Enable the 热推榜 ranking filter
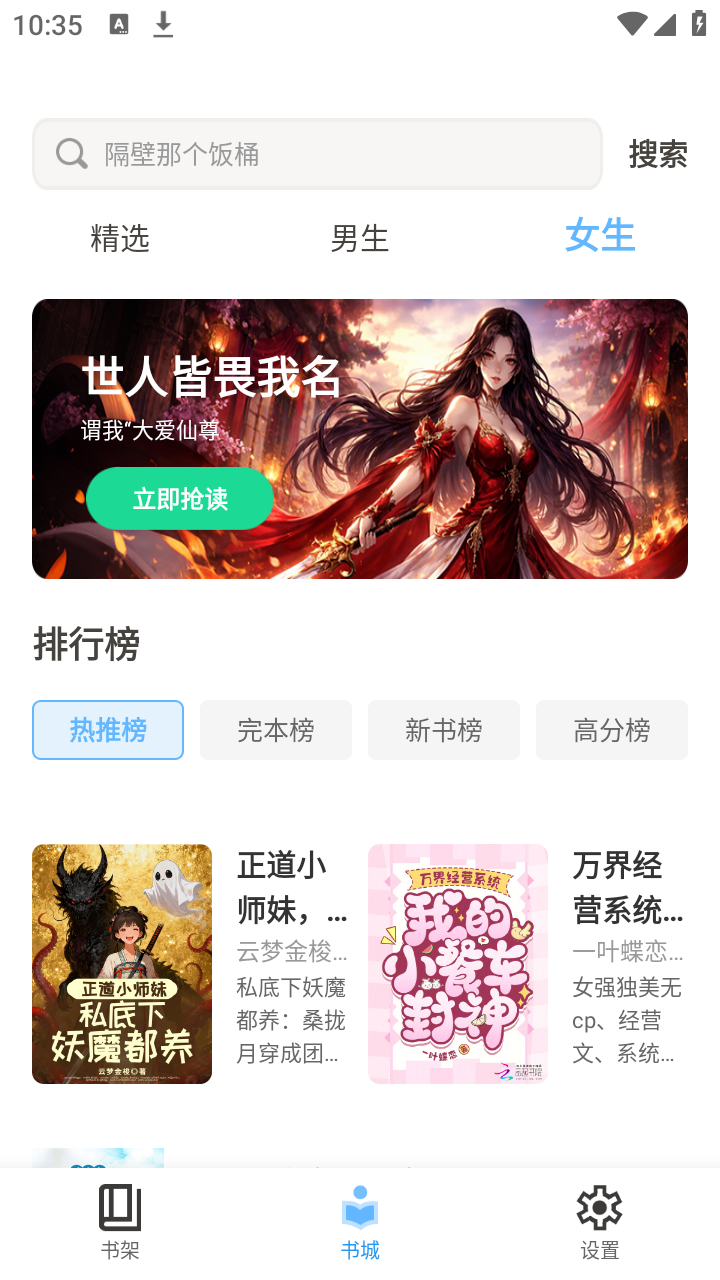 (108, 730)
